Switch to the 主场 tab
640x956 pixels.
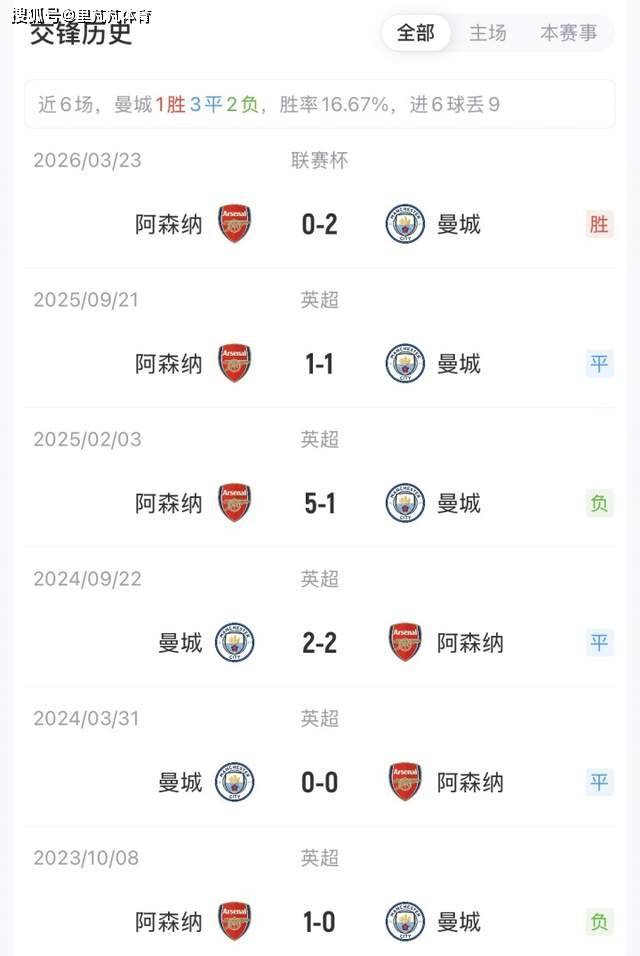(488, 33)
